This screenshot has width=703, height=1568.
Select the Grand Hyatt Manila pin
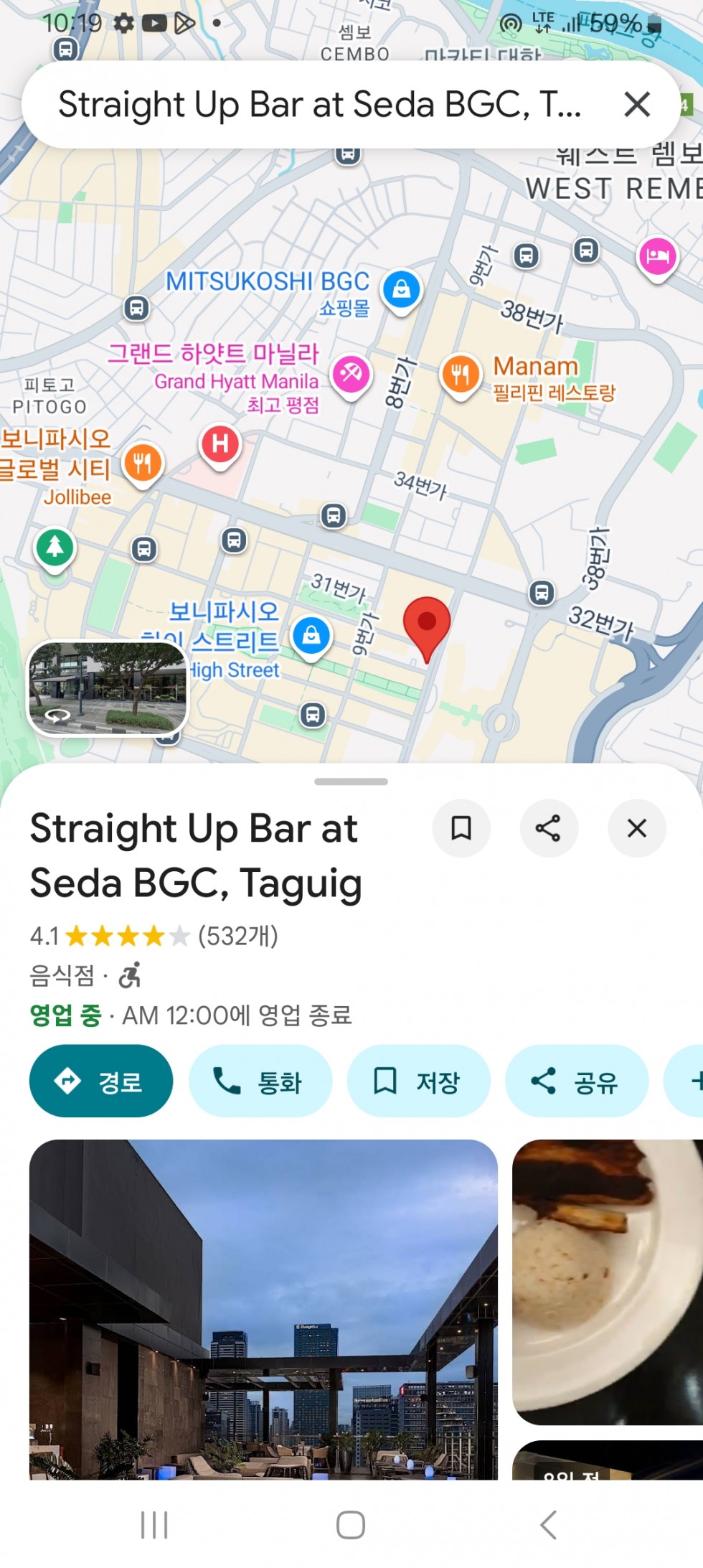[351, 374]
